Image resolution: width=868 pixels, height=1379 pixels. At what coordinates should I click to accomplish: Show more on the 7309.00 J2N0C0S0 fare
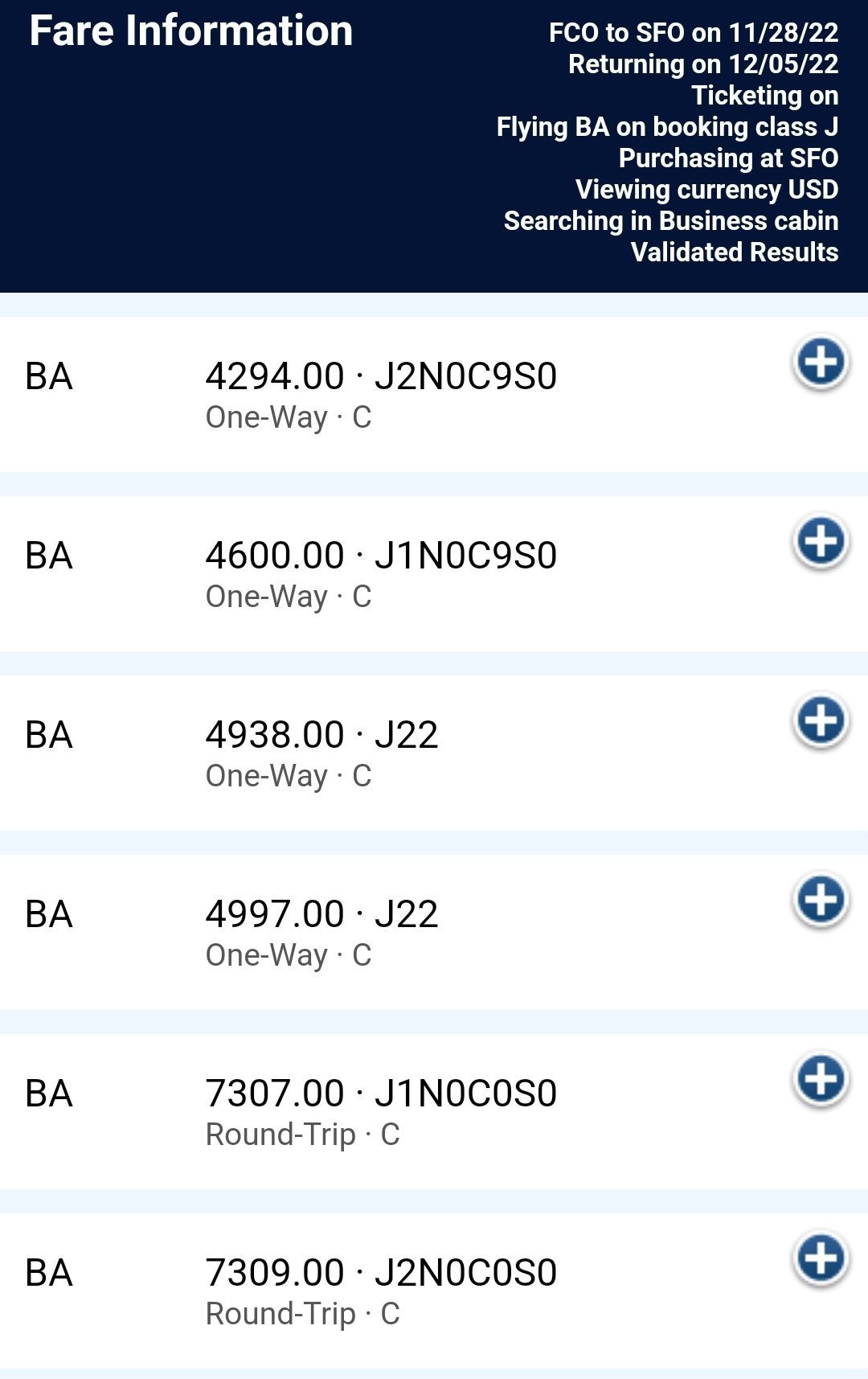pos(821,1258)
